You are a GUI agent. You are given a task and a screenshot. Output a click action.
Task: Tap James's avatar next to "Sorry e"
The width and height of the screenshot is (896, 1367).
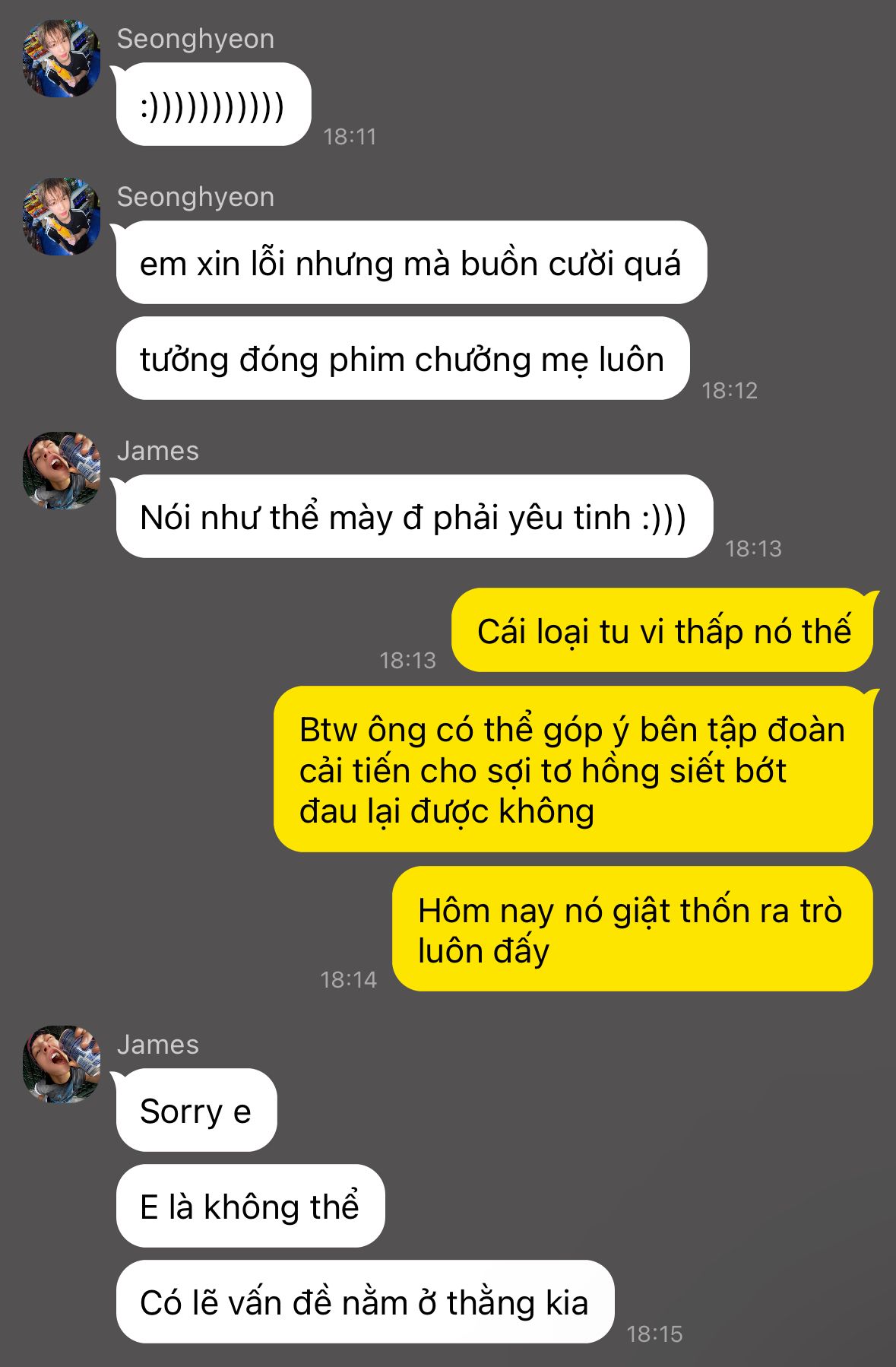[62, 1064]
